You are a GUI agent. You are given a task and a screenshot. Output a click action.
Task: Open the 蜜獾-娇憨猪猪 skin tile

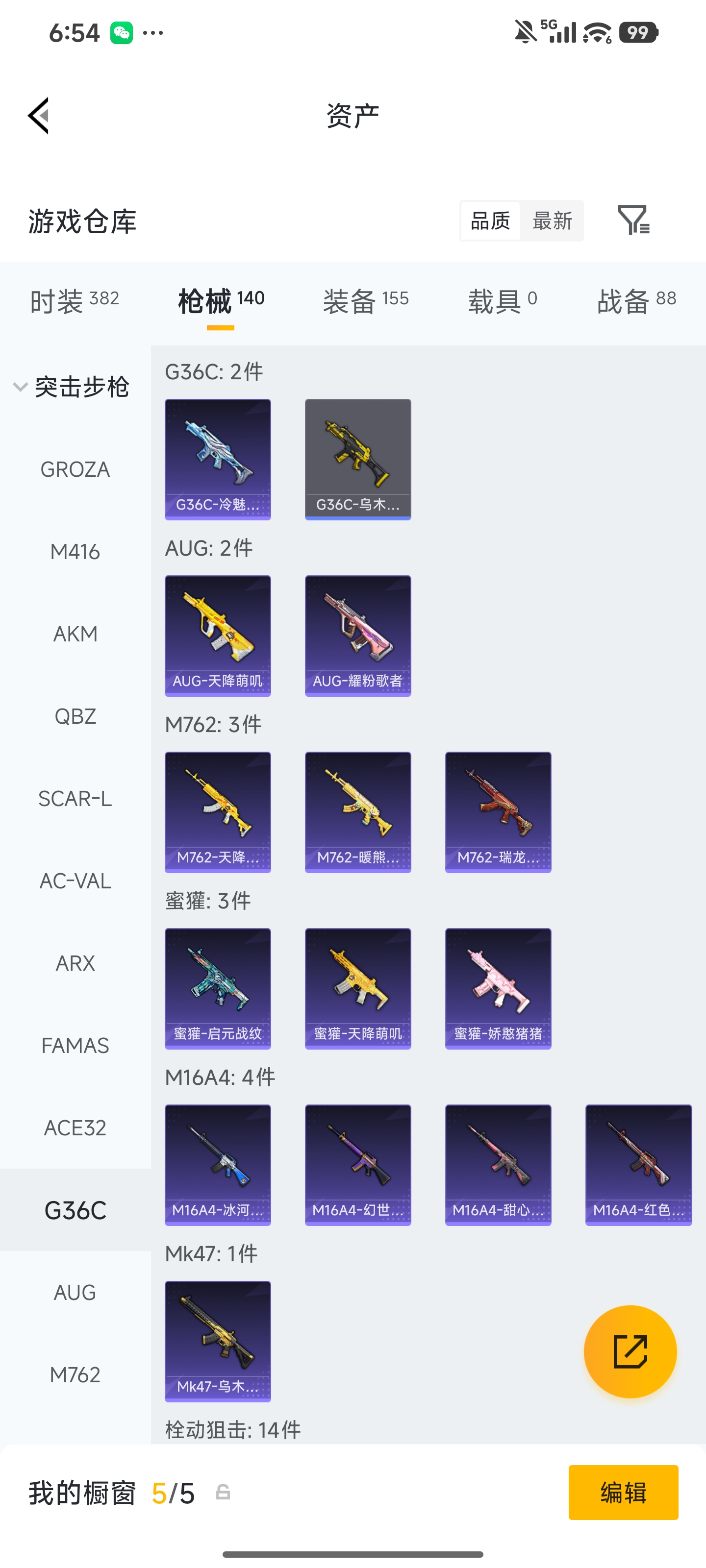(x=498, y=988)
